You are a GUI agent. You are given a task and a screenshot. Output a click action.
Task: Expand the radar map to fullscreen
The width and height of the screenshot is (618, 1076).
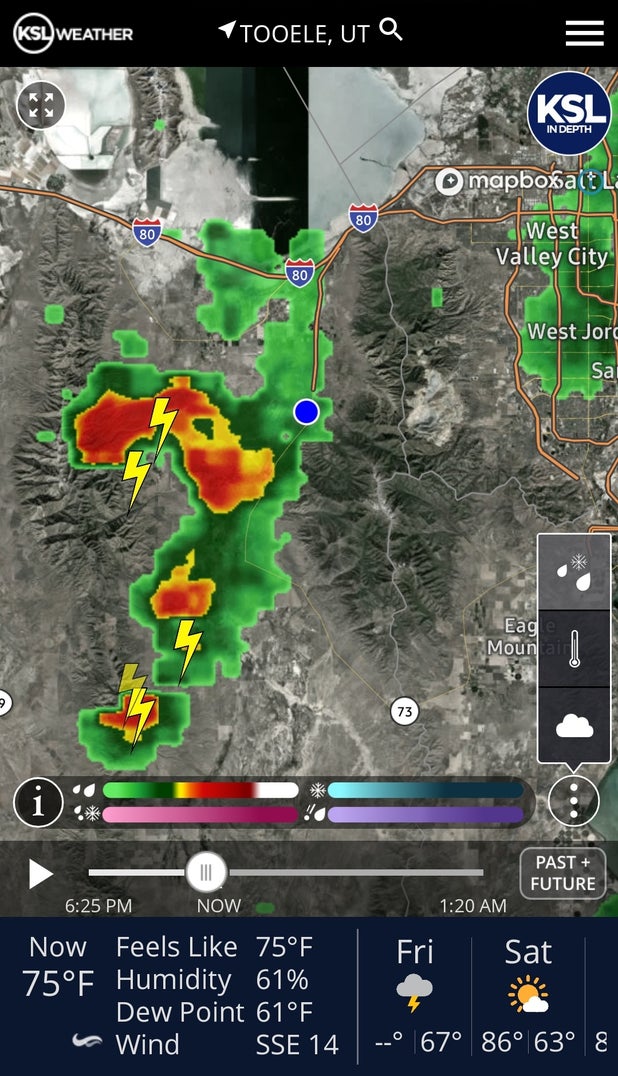point(41,105)
